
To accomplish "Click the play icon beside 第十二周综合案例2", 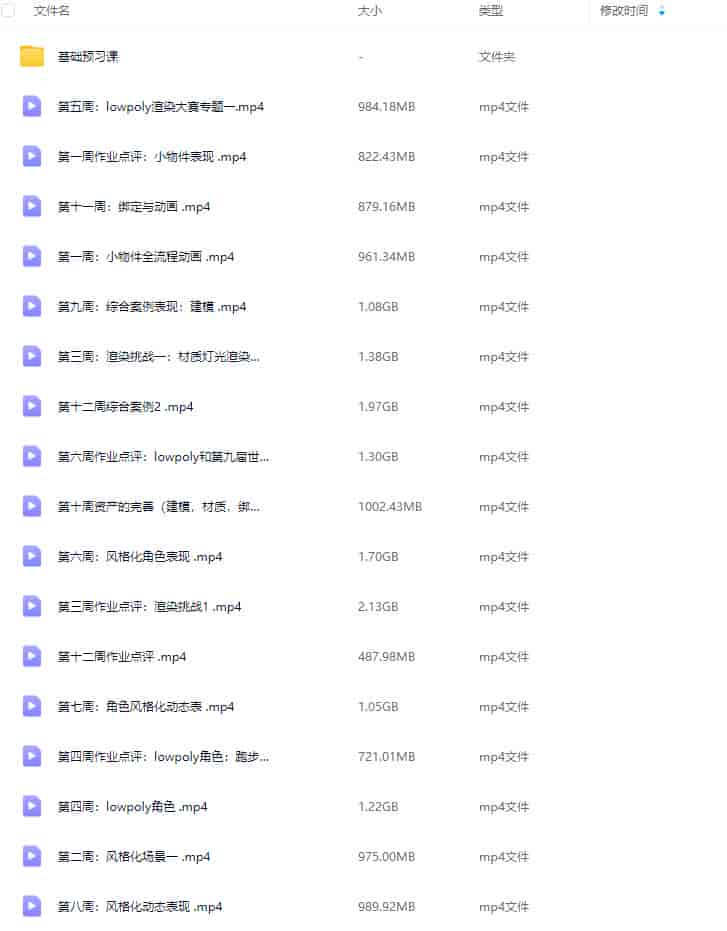I will (30, 406).
